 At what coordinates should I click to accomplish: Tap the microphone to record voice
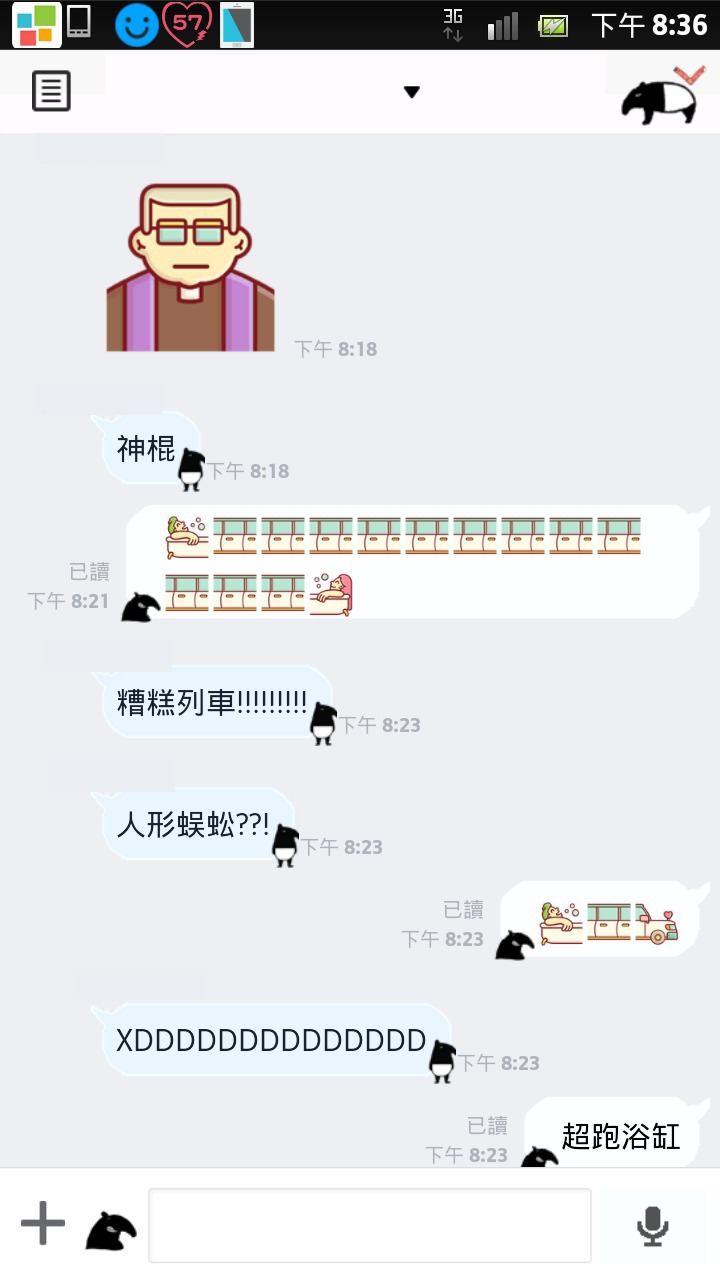653,1226
